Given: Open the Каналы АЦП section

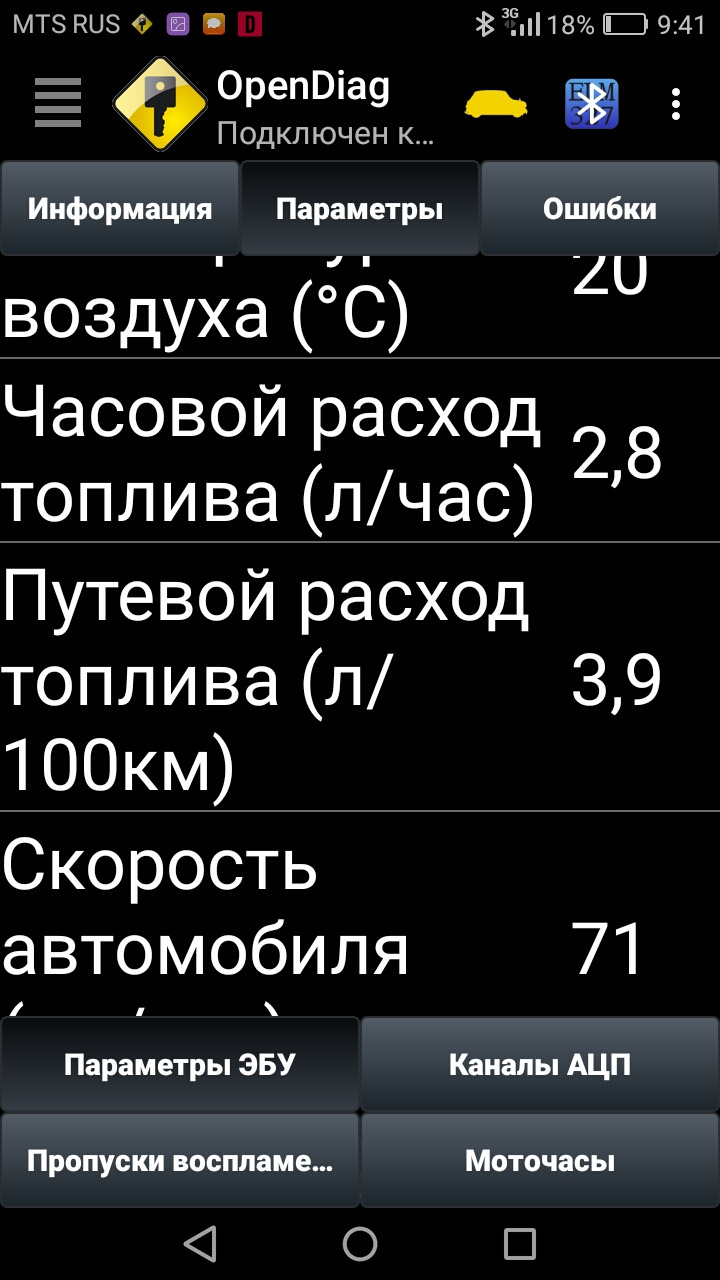Looking at the screenshot, I should click(x=540, y=1065).
